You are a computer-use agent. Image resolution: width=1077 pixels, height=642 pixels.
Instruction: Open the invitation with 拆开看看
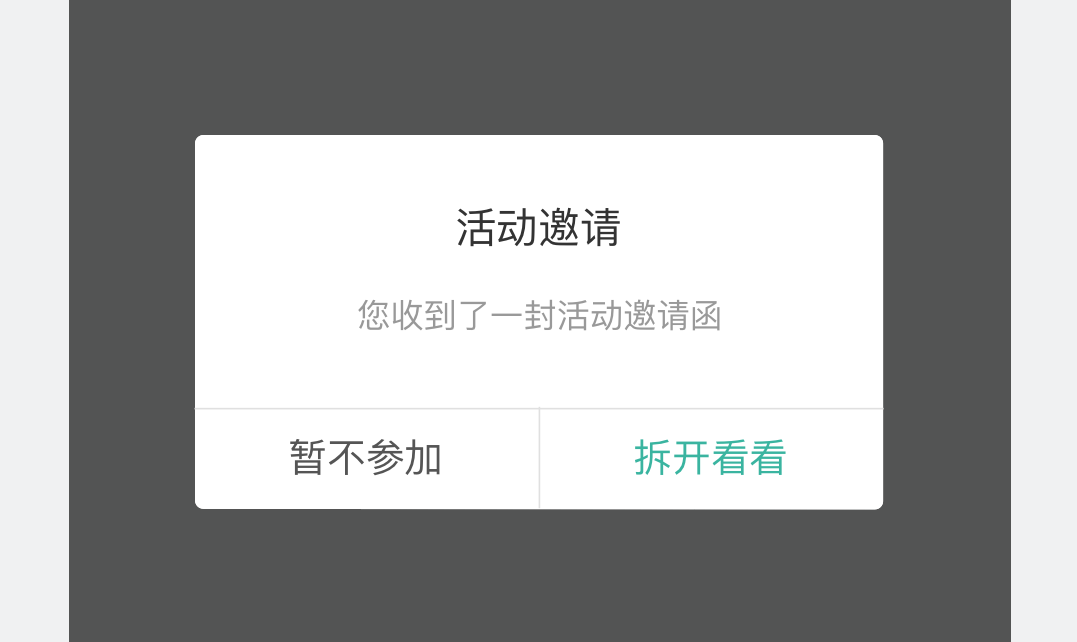(710, 458)
